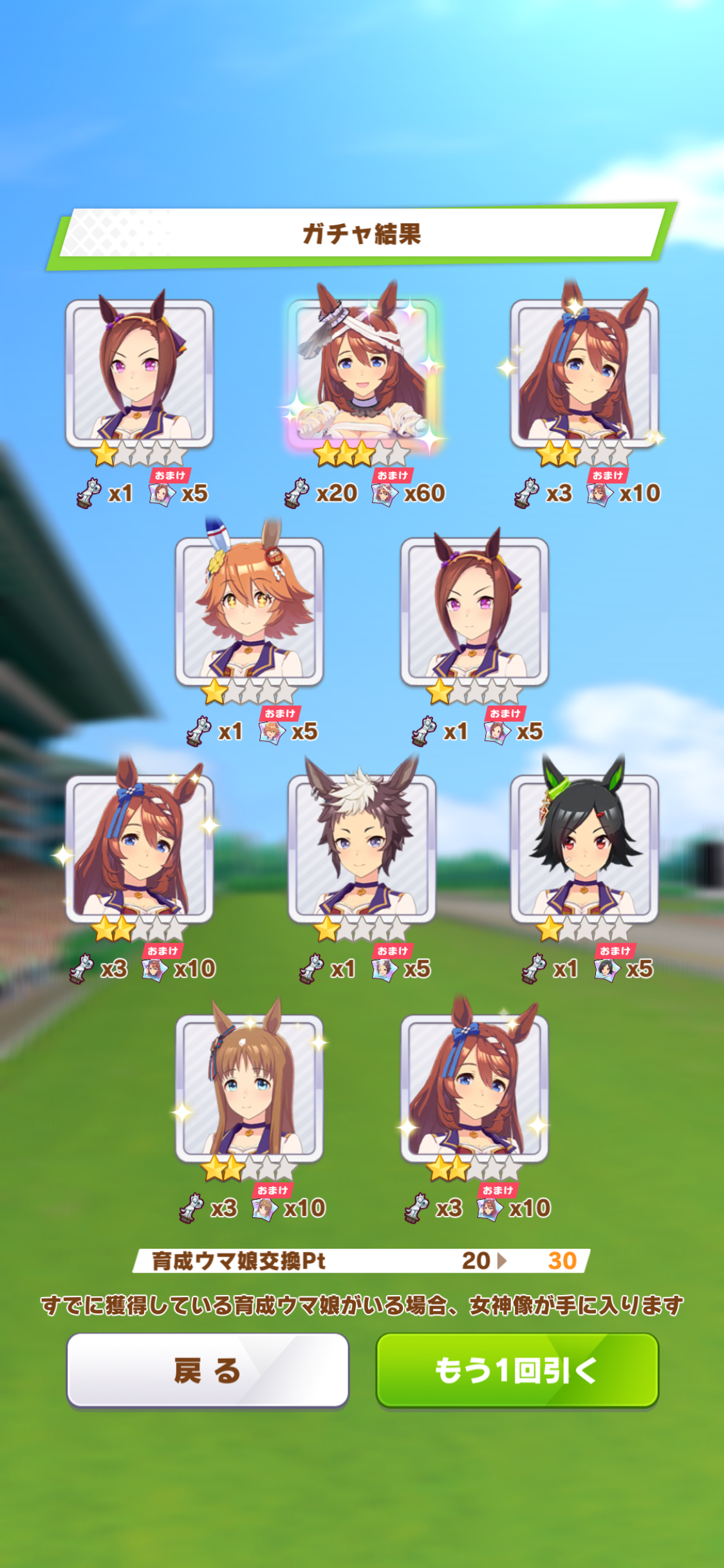The height and width of the screenshot is (1568, 724).
Task: Pull the gacha again with もう1回引く
Action: pos(517,1370)
